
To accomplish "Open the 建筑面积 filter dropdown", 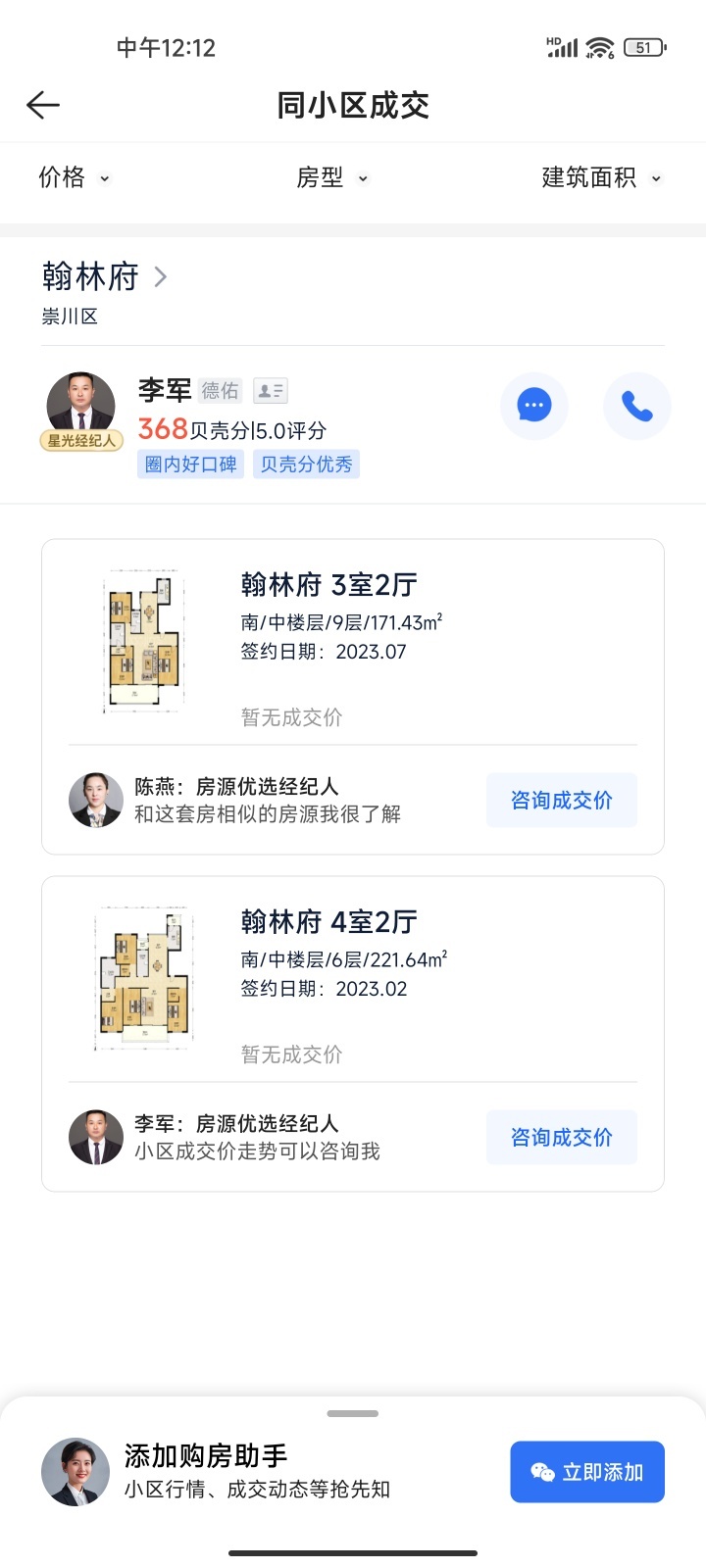I will (x=601, y=177).
